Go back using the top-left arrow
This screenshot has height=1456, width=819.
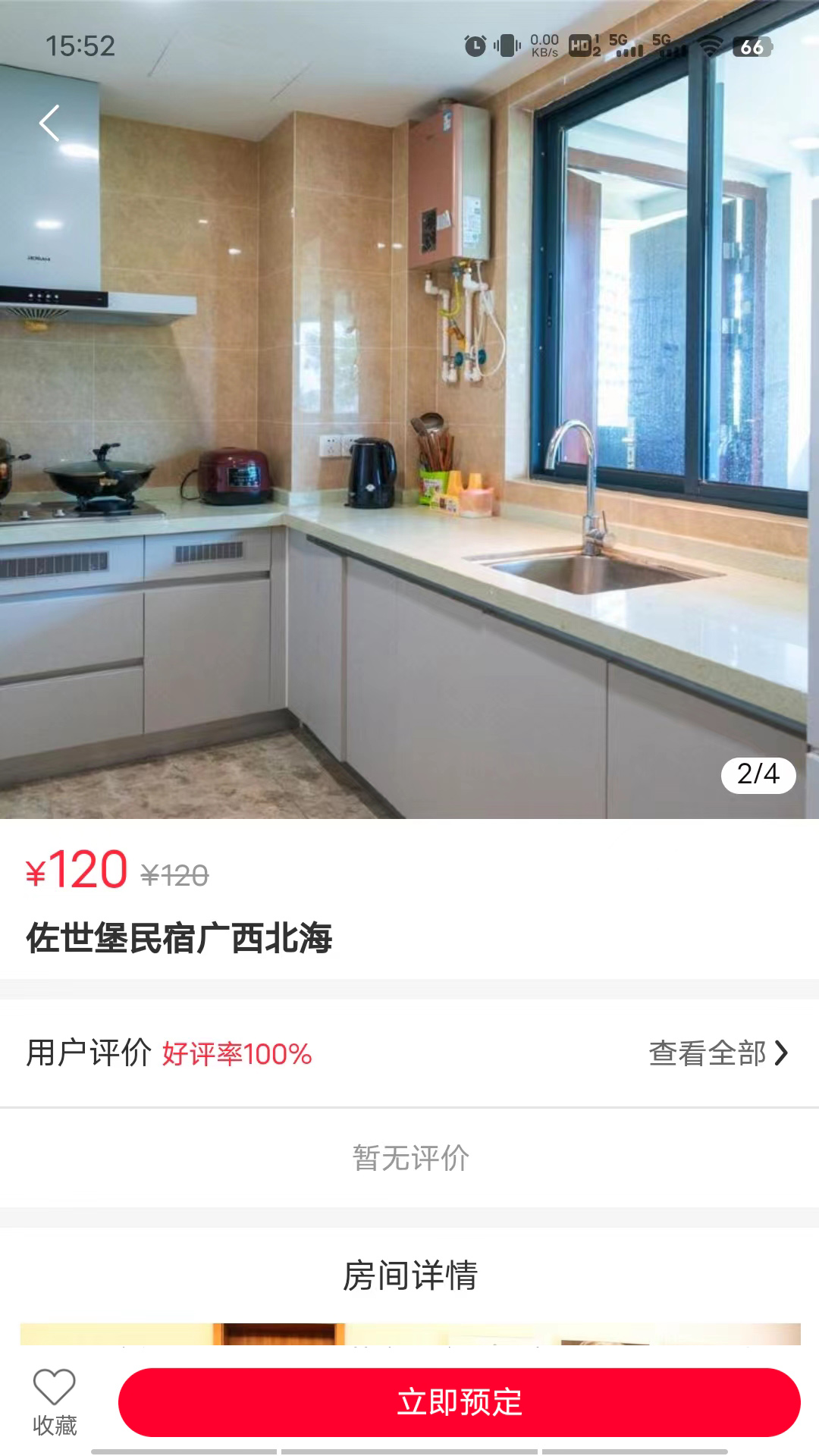pos(50,123)
